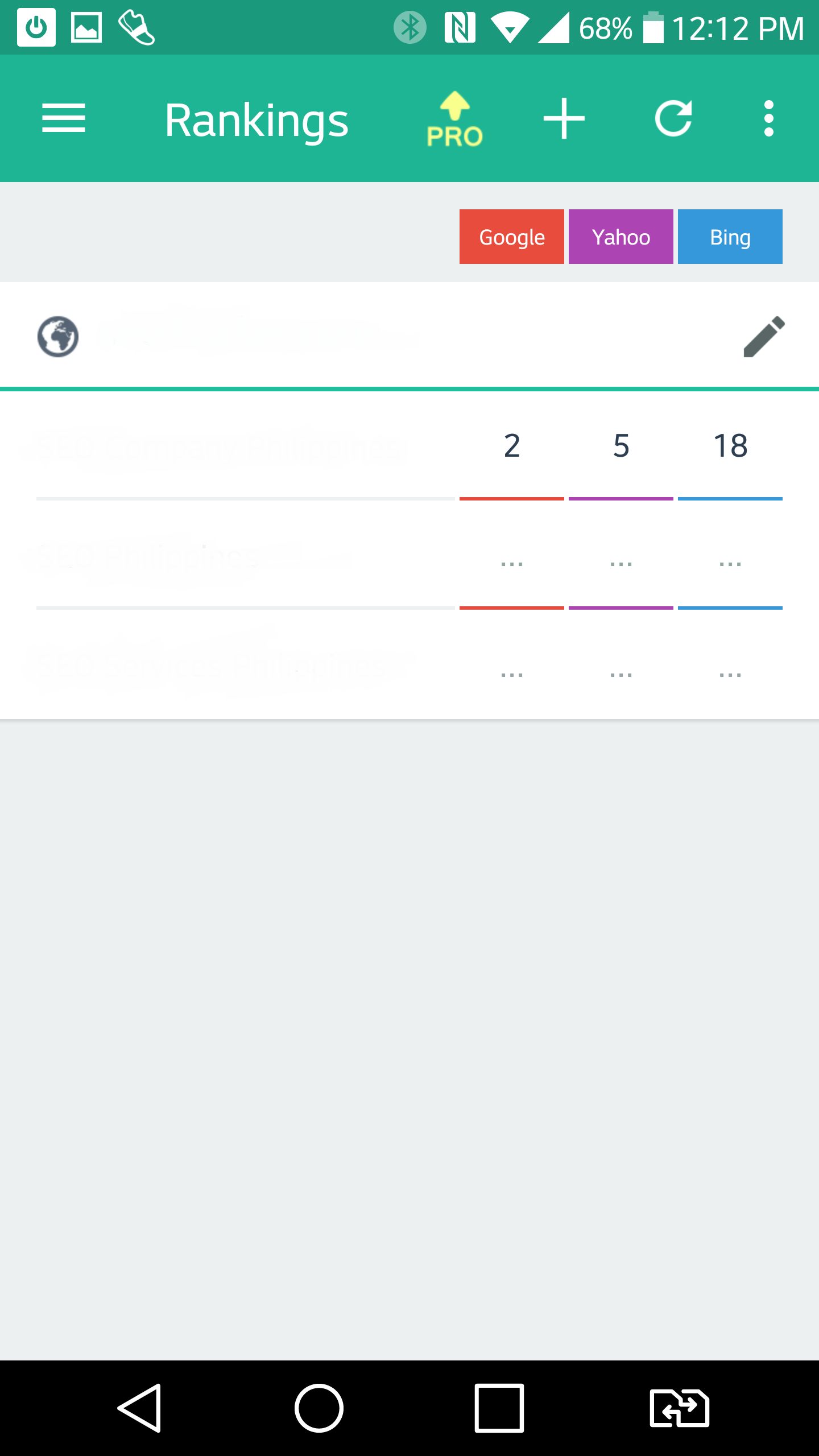Edit the website with pencil icon

pos(764,337)
